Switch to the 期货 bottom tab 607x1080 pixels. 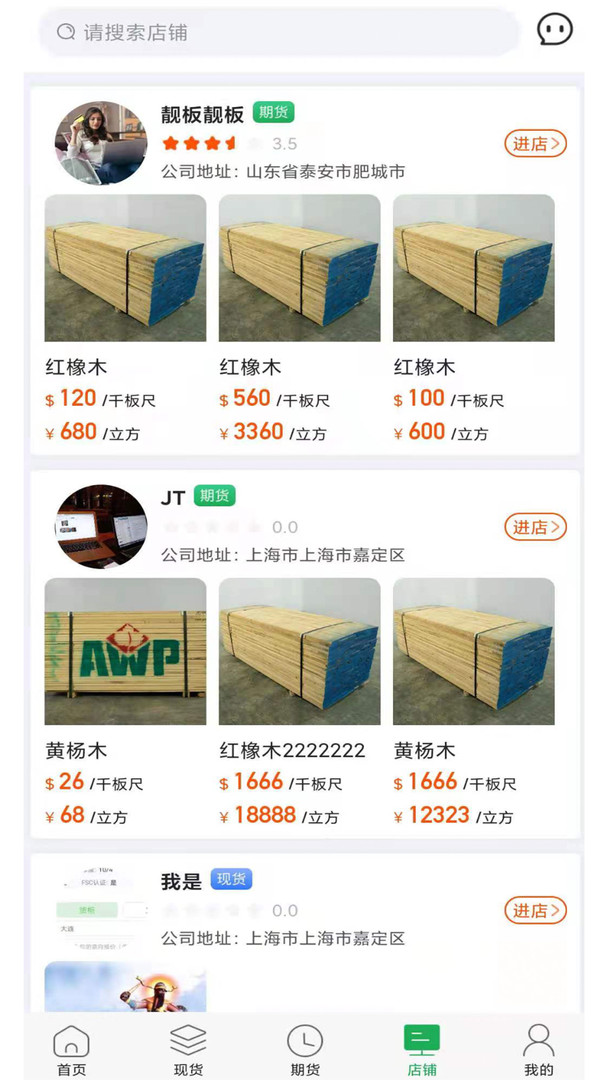pos(305,1050)
